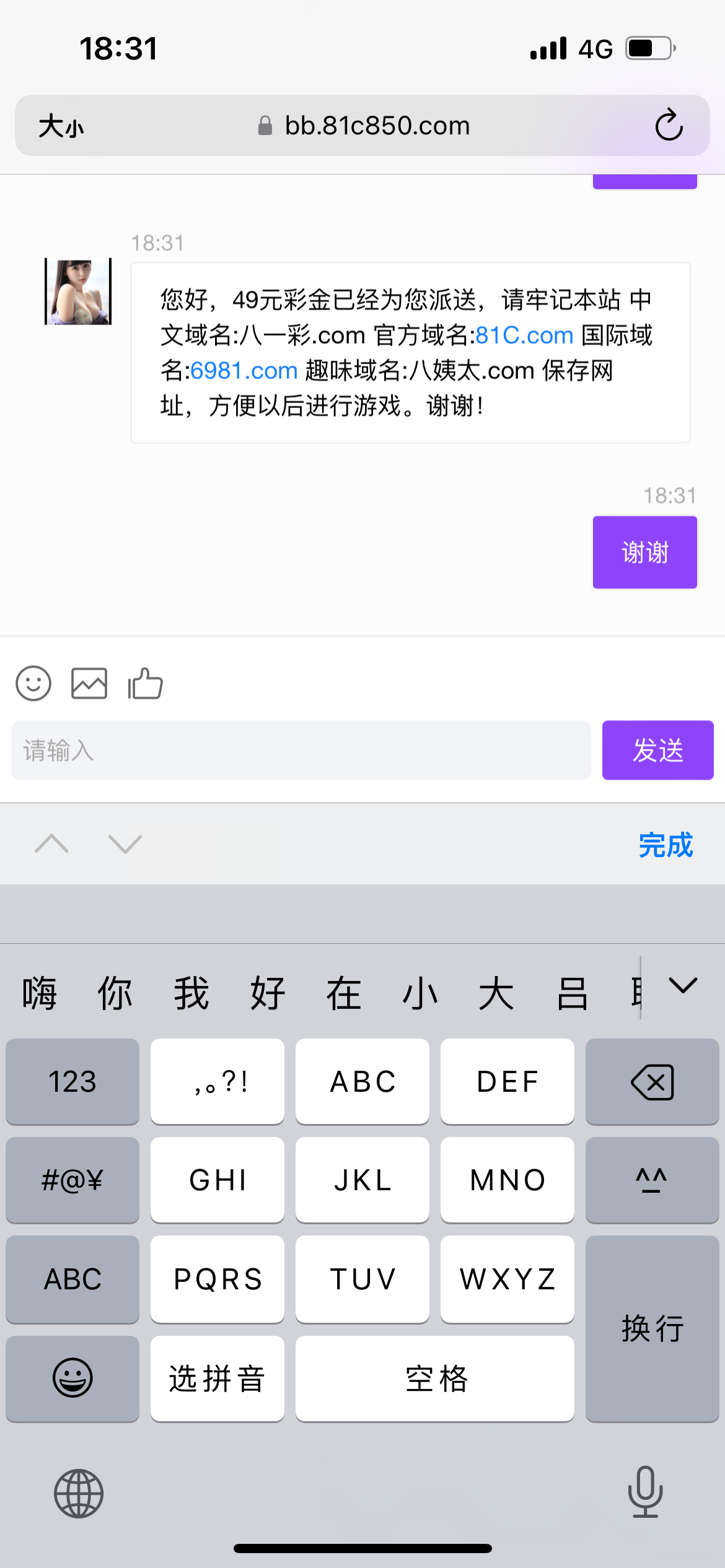Tap the emoji face key on keyboard

pos(72,1379)
